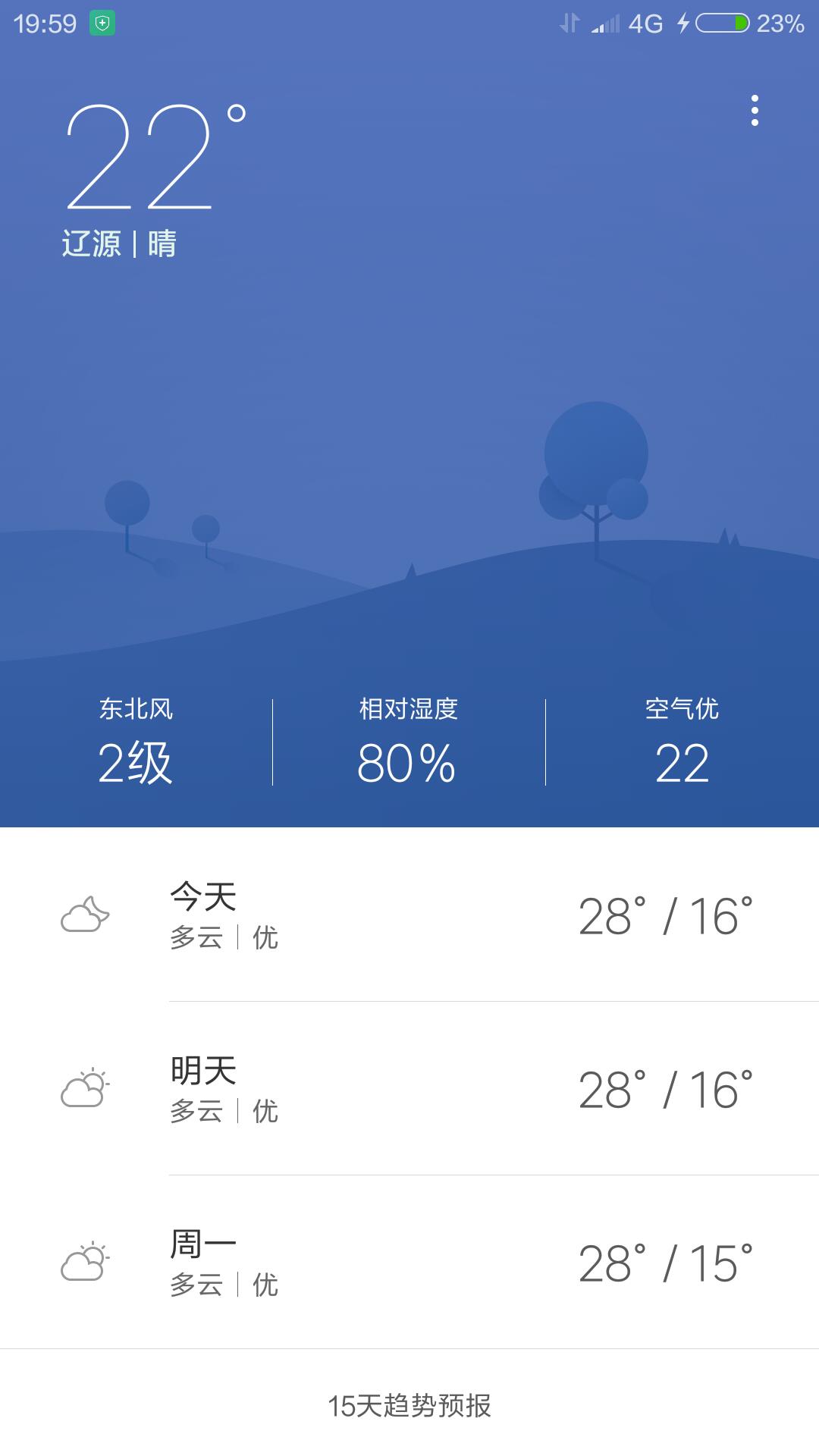Open the three-dot overflow menu
Viewport: 819px width, 1456px height.
pos(754,111)
